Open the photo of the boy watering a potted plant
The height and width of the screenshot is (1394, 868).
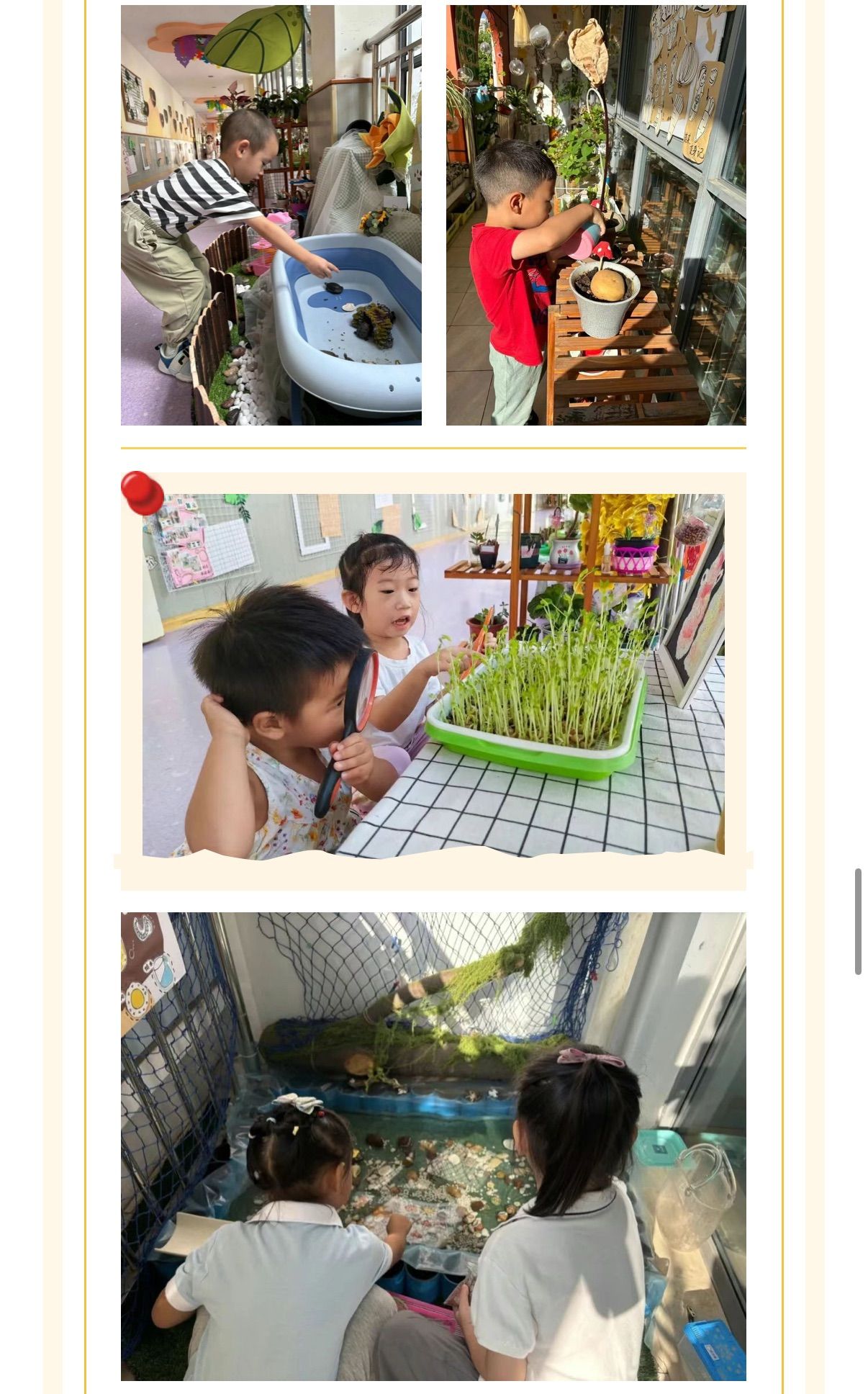tap(596, 215)
